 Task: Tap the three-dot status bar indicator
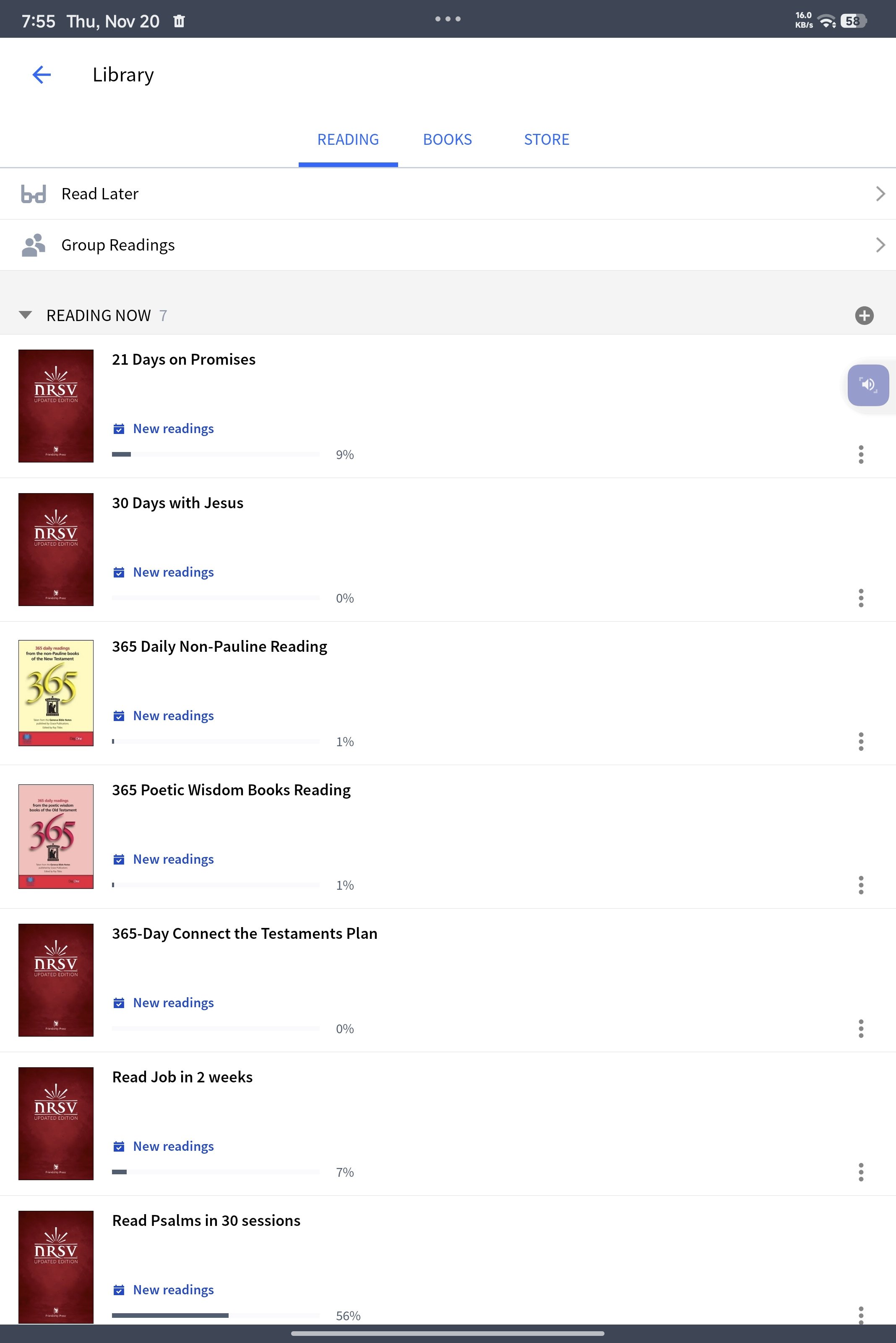448,19
